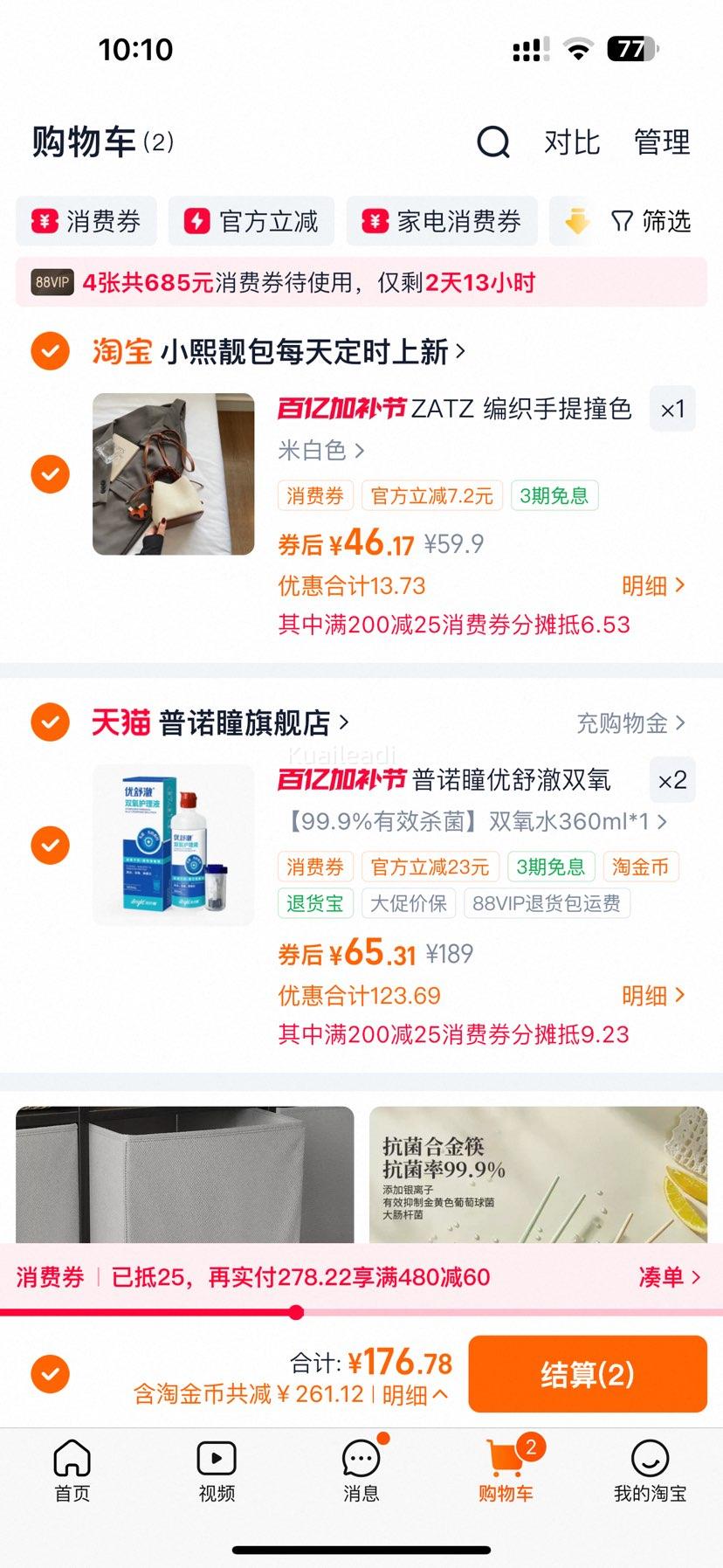723x1568 pixels.
Task: Tap the orange arrow icon beside 筛选
Action: [x=577, y=222]
